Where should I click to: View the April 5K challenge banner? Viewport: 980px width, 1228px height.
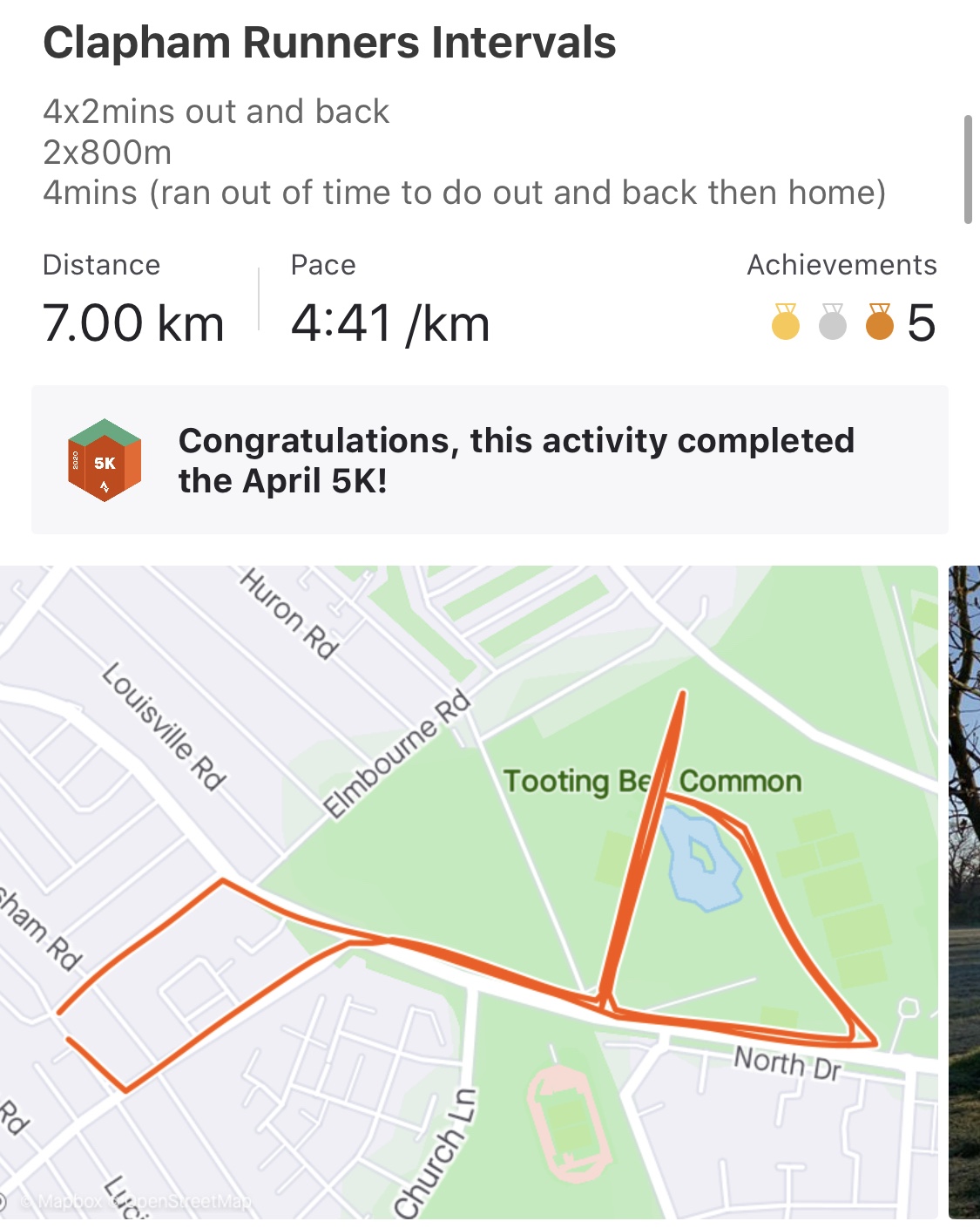(490, 460)
